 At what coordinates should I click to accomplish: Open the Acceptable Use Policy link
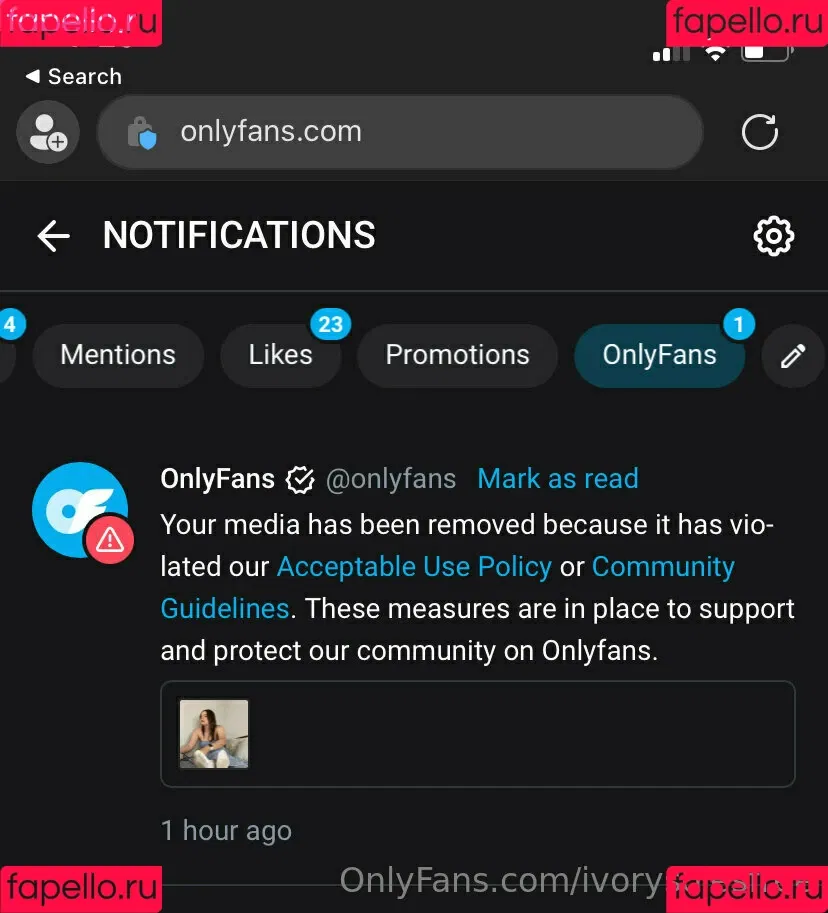[x=414, y=567]
